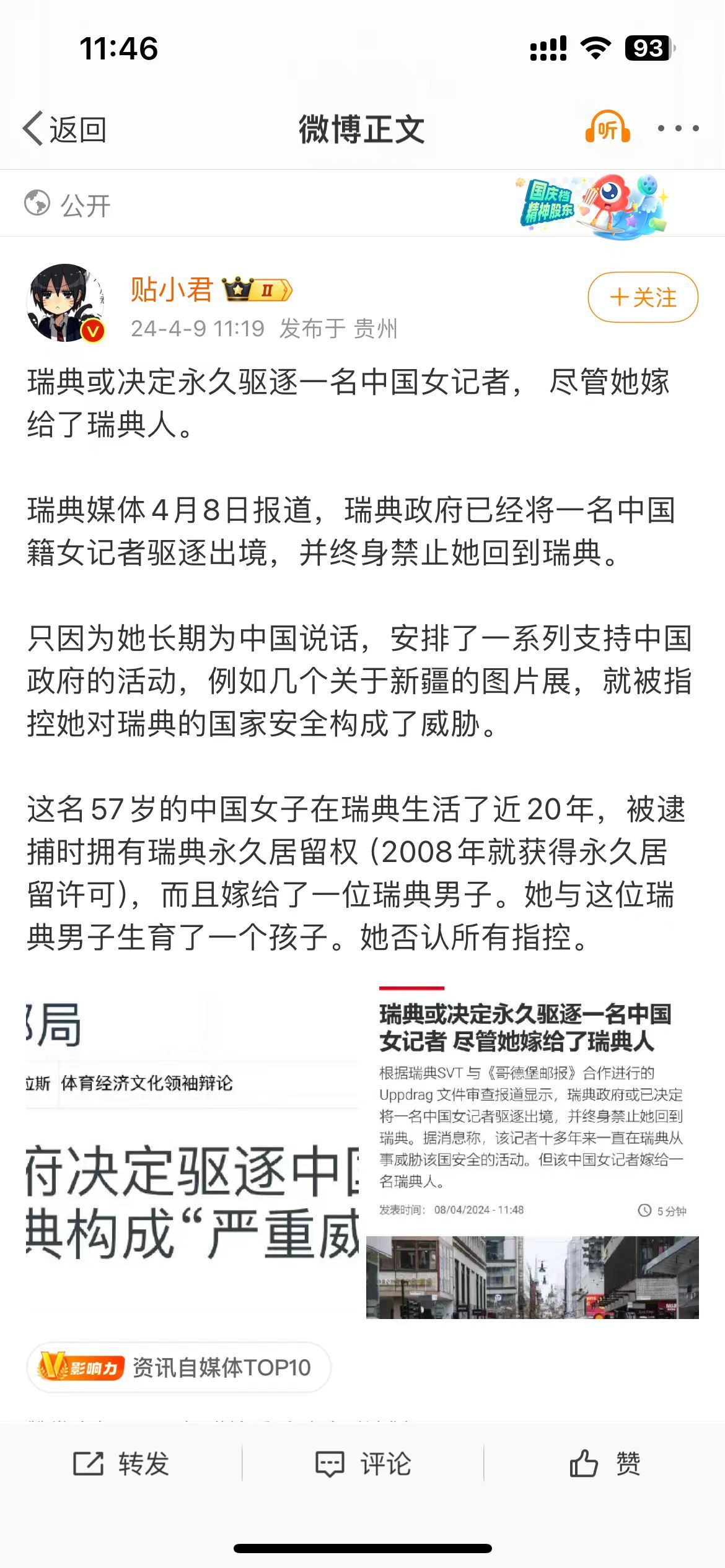Listen to the post with the 听 icon
The image size is (725, 1568).
point(607,128)
